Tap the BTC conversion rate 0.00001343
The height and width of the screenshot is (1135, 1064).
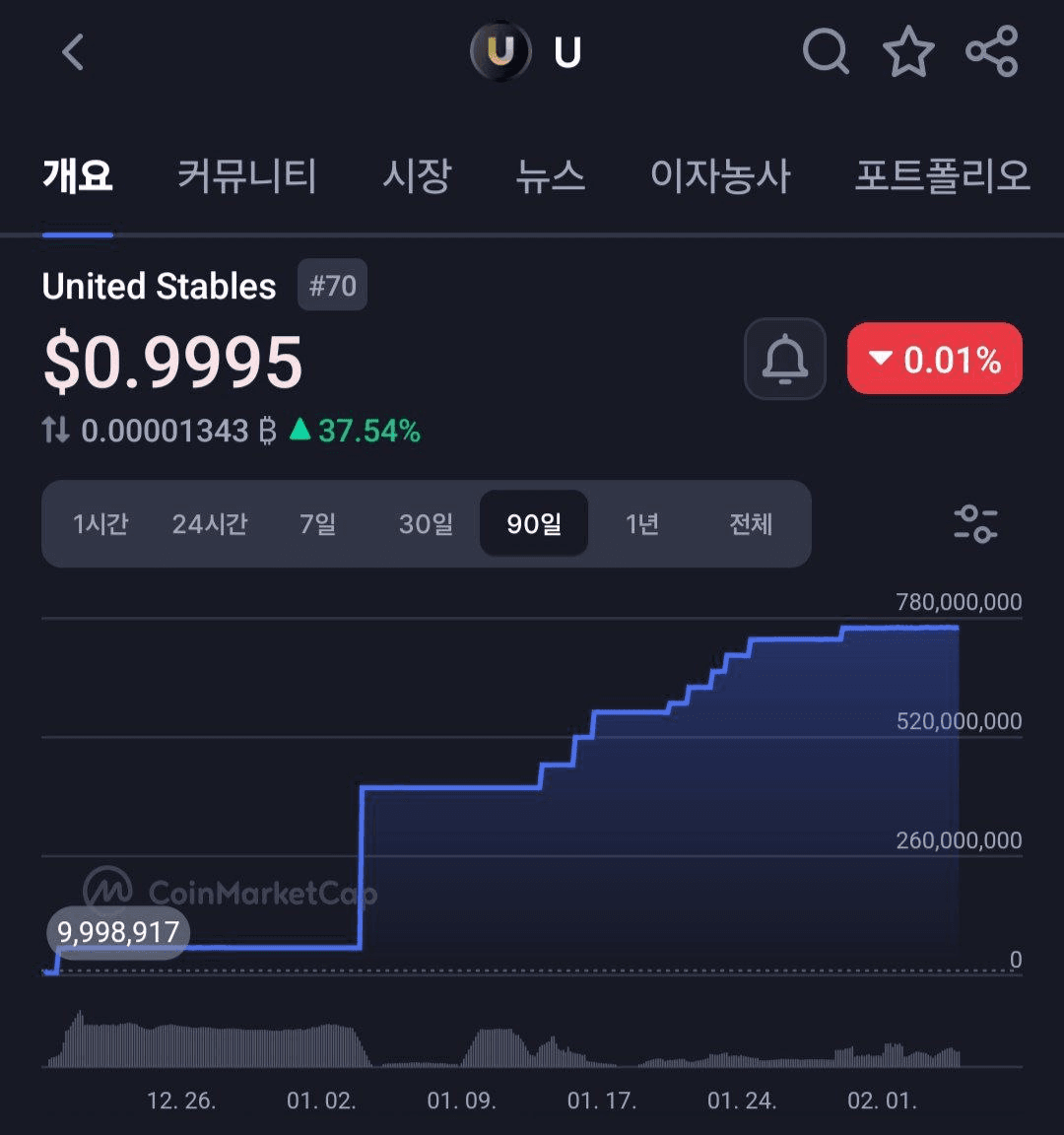(164, 431)
